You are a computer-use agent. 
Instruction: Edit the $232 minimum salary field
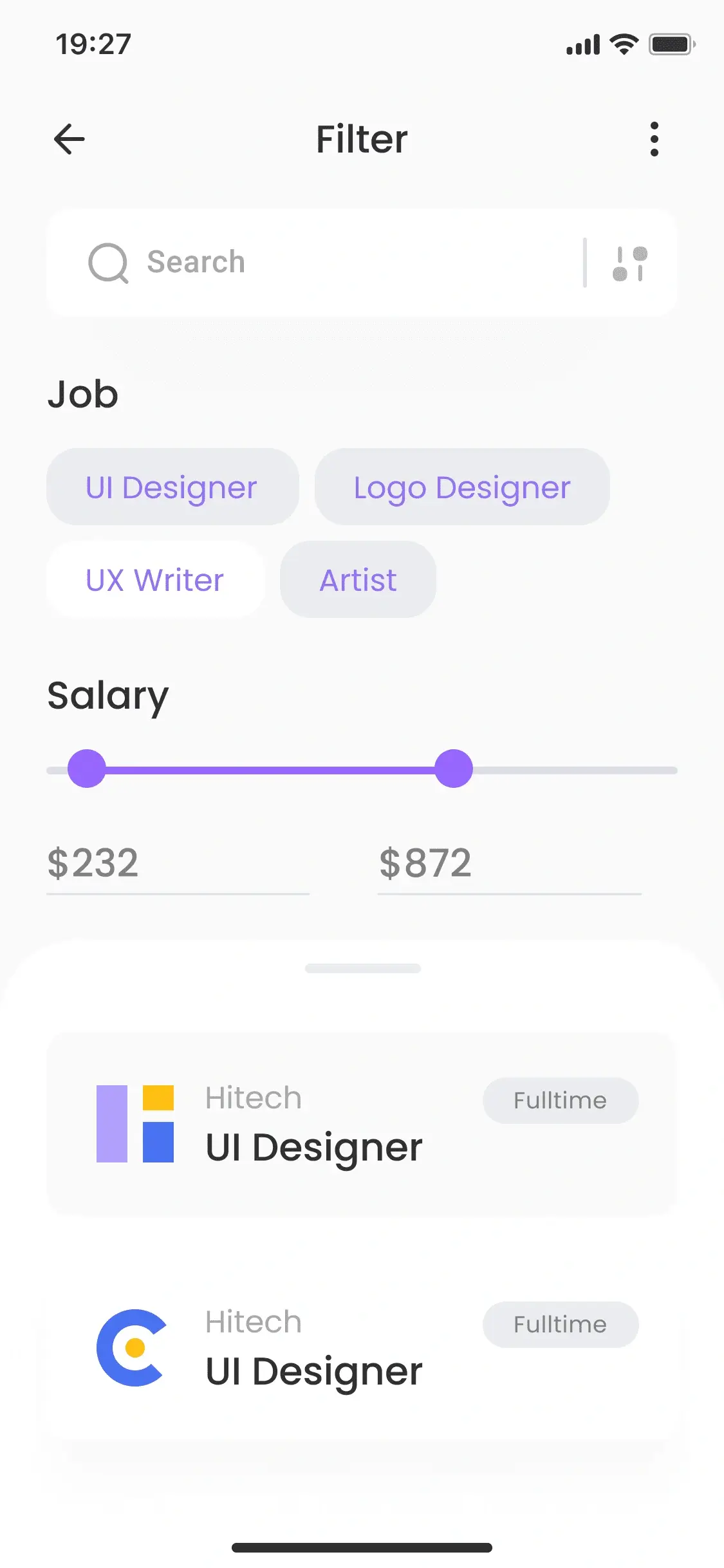[x=178, y=864]
